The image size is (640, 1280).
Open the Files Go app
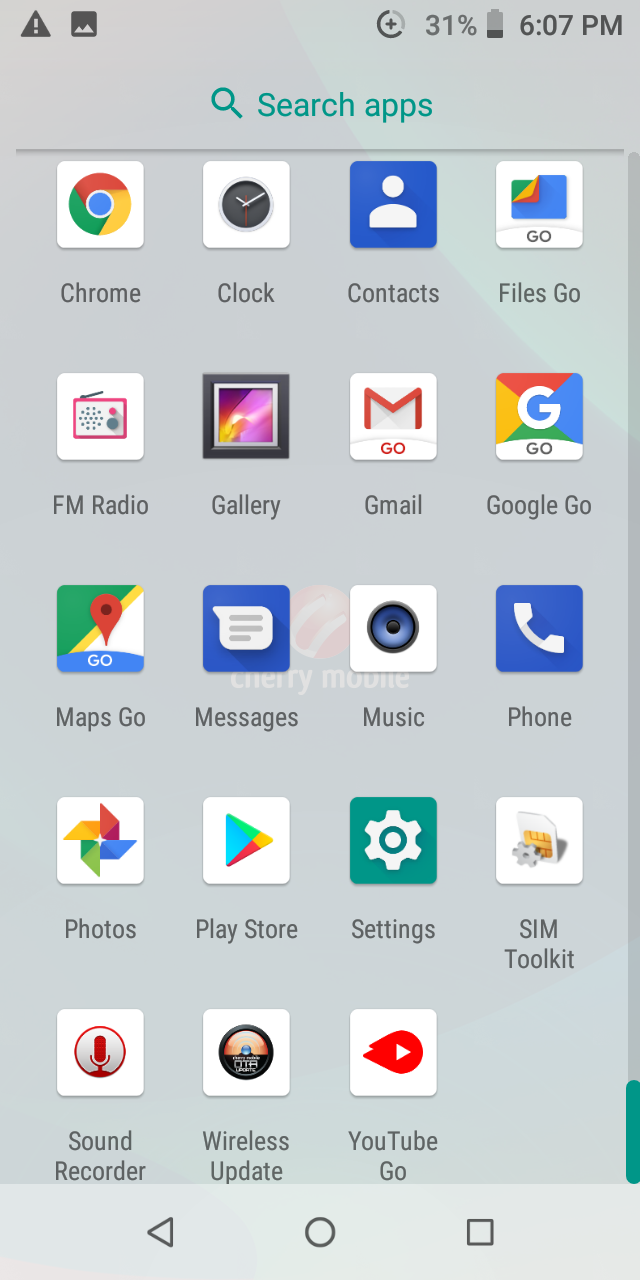tap(539, 205)
